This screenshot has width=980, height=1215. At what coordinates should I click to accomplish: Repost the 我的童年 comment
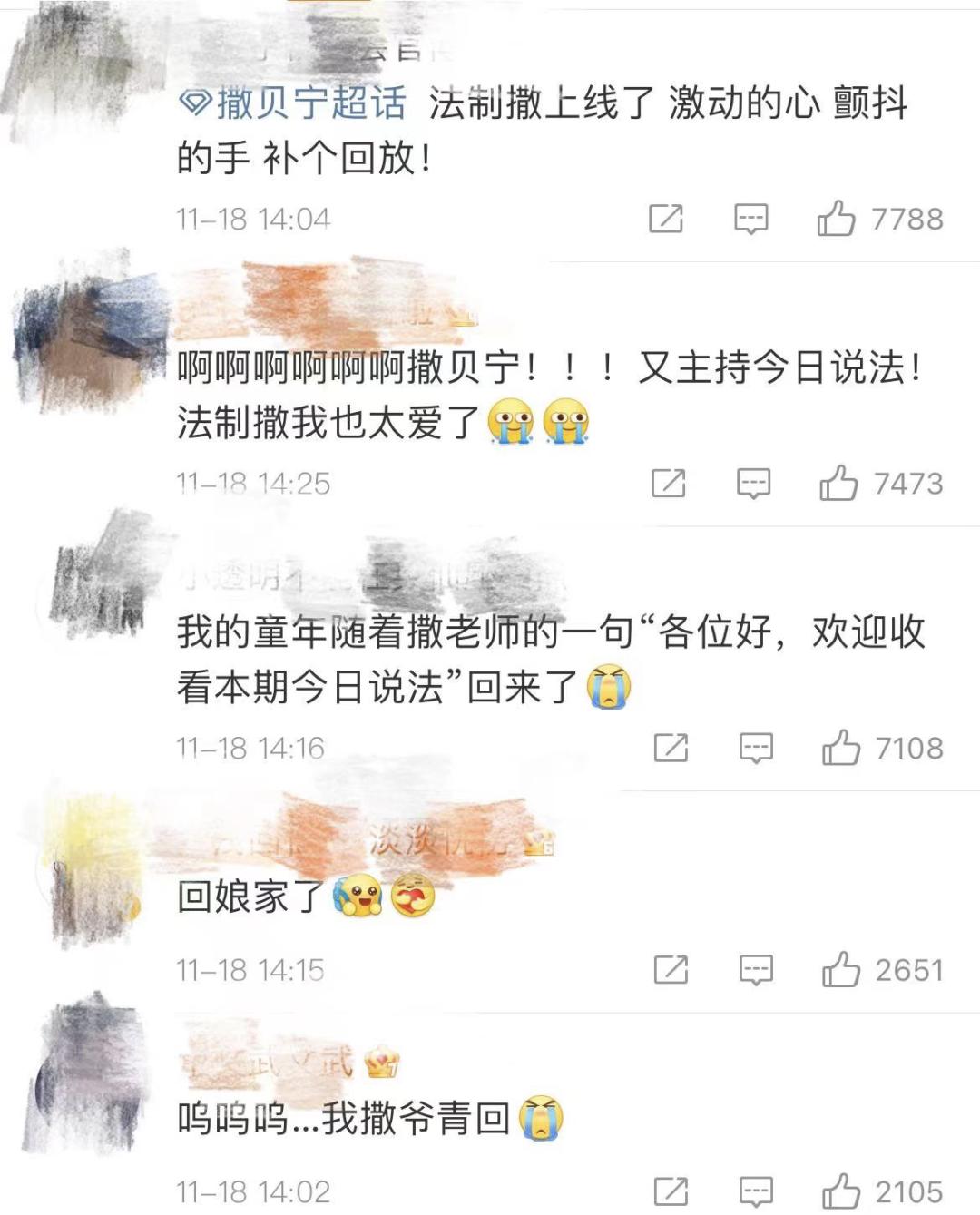pos(671,749)
